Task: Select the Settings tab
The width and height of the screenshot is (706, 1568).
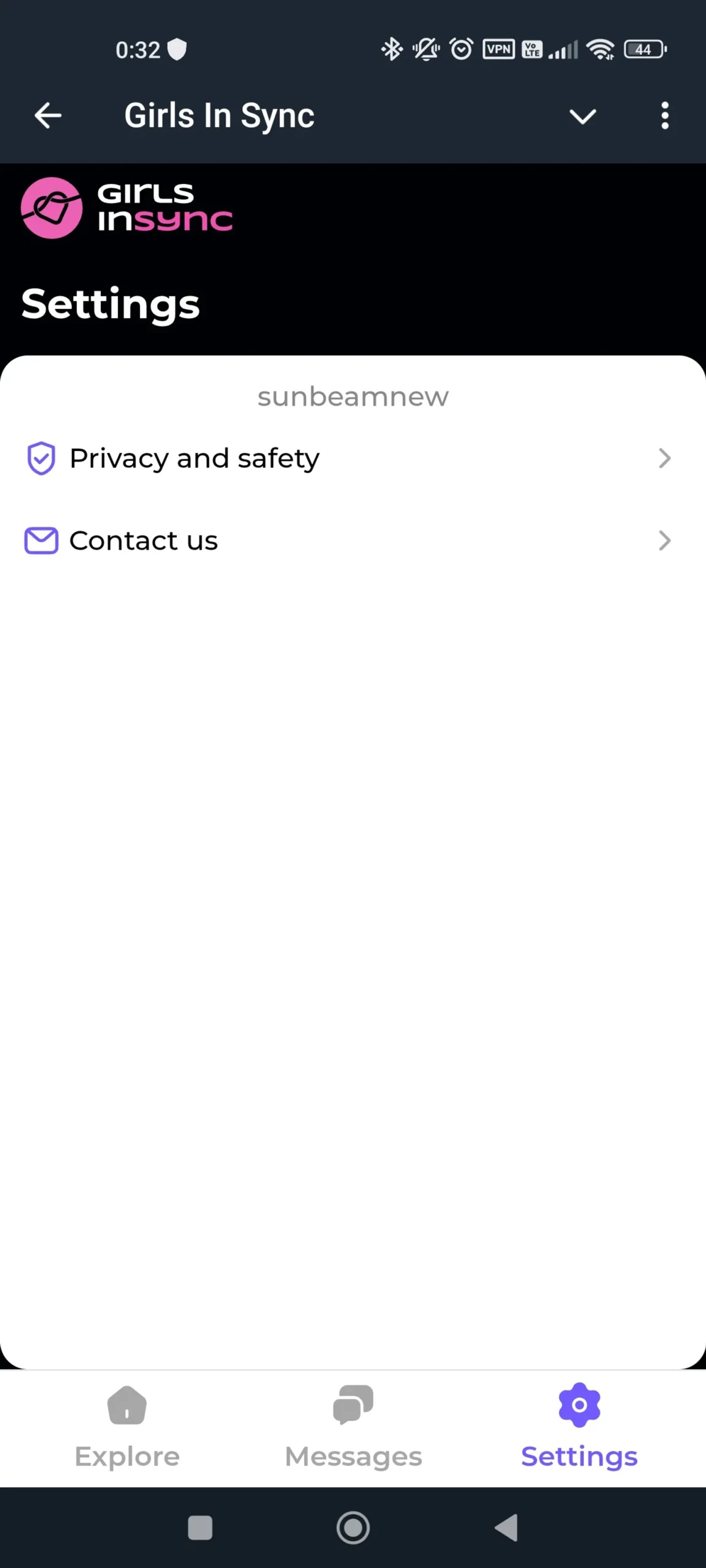Action: (578, 1428)
